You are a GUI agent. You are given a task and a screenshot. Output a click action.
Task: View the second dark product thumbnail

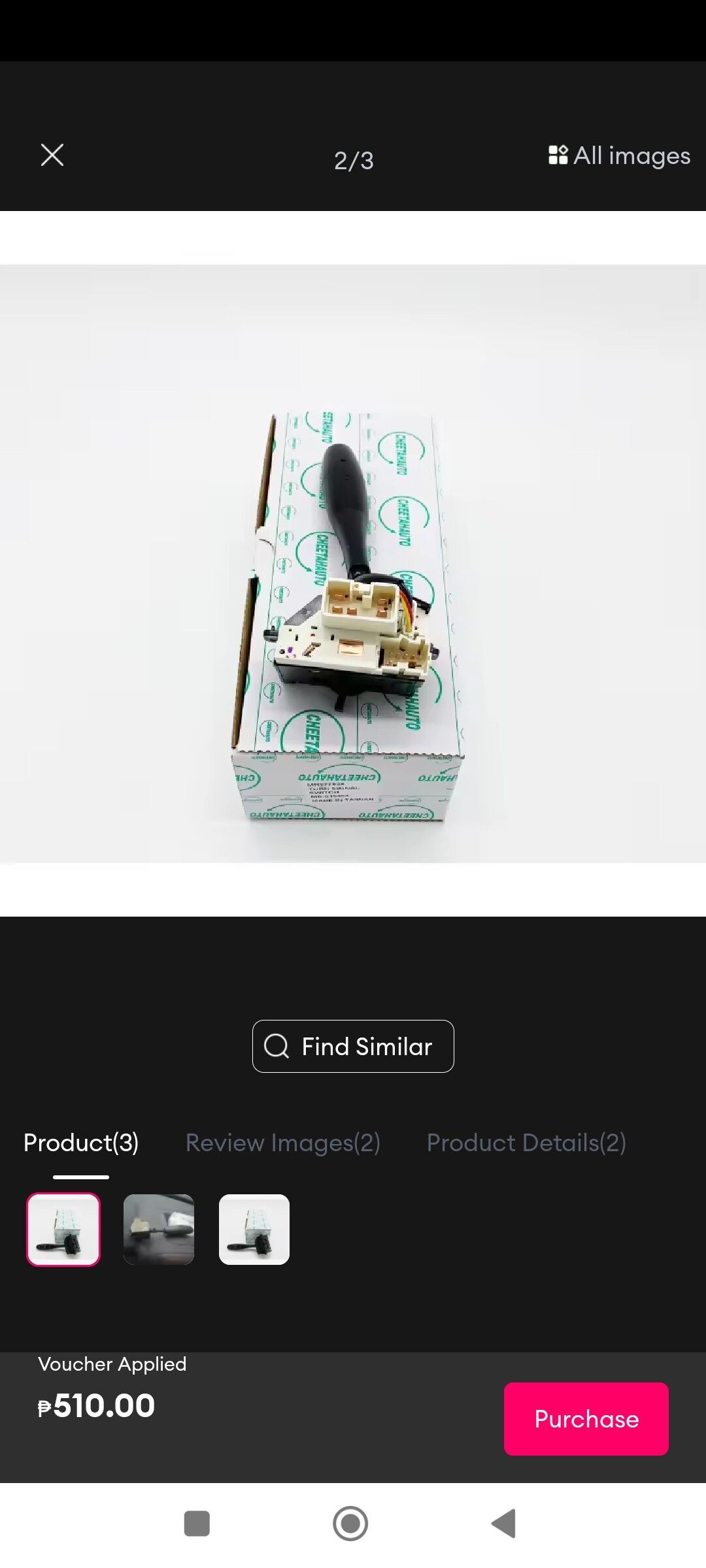click(159, 1230)
